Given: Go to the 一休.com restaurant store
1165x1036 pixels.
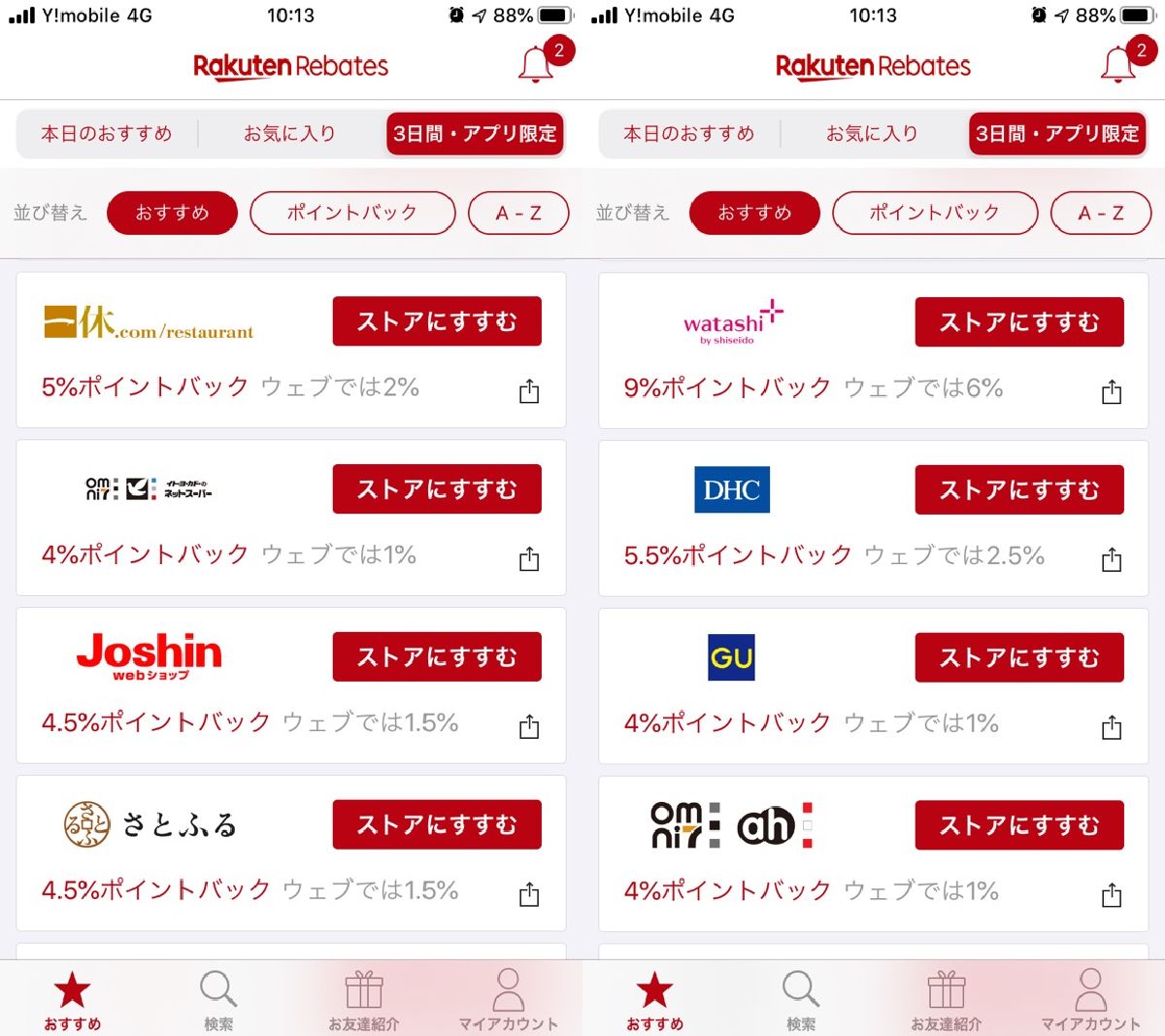Looking at the screenshot, I should click(437, 321).
